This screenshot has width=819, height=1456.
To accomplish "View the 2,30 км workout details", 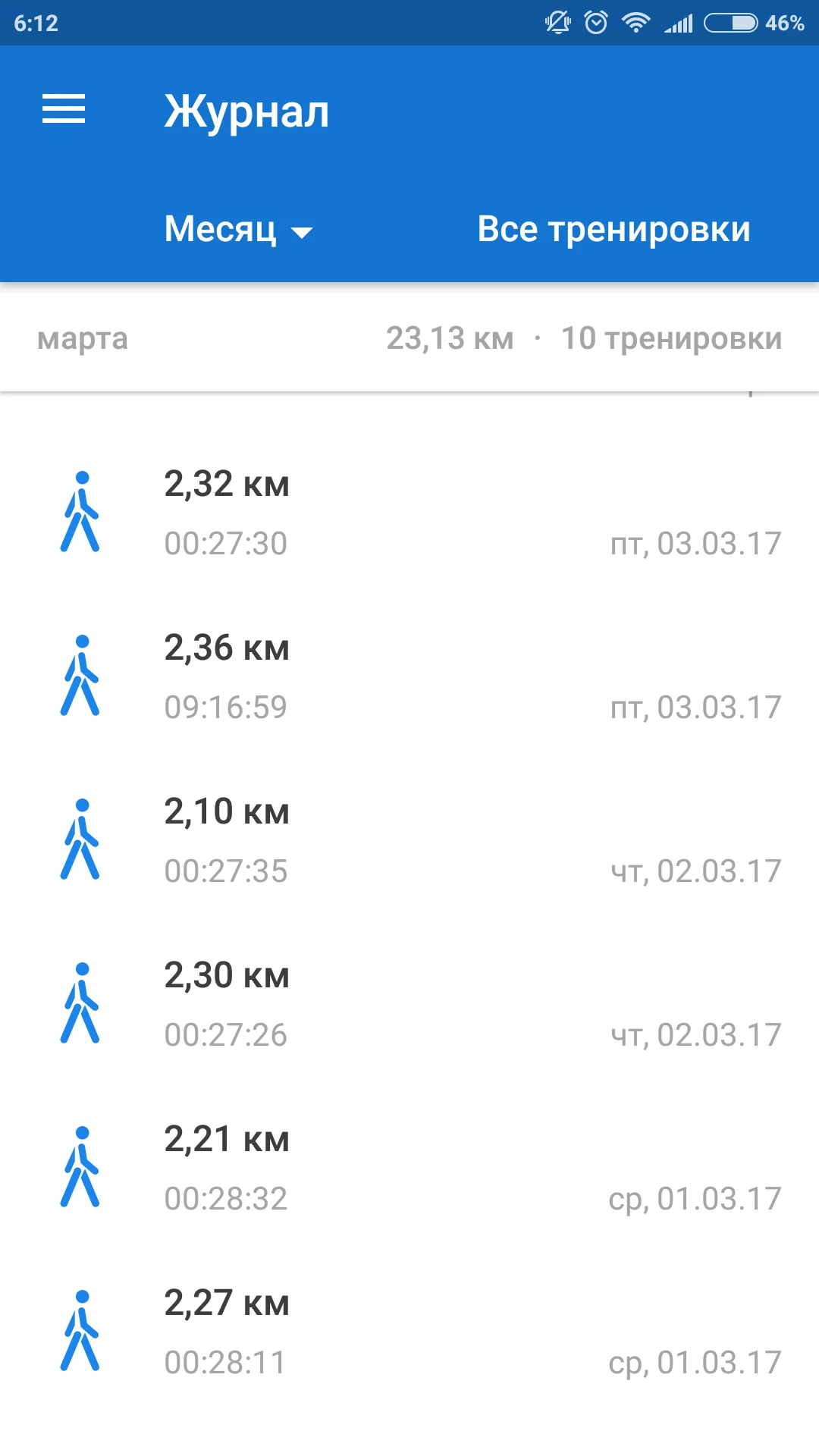I will click(x=409, y=1004).
